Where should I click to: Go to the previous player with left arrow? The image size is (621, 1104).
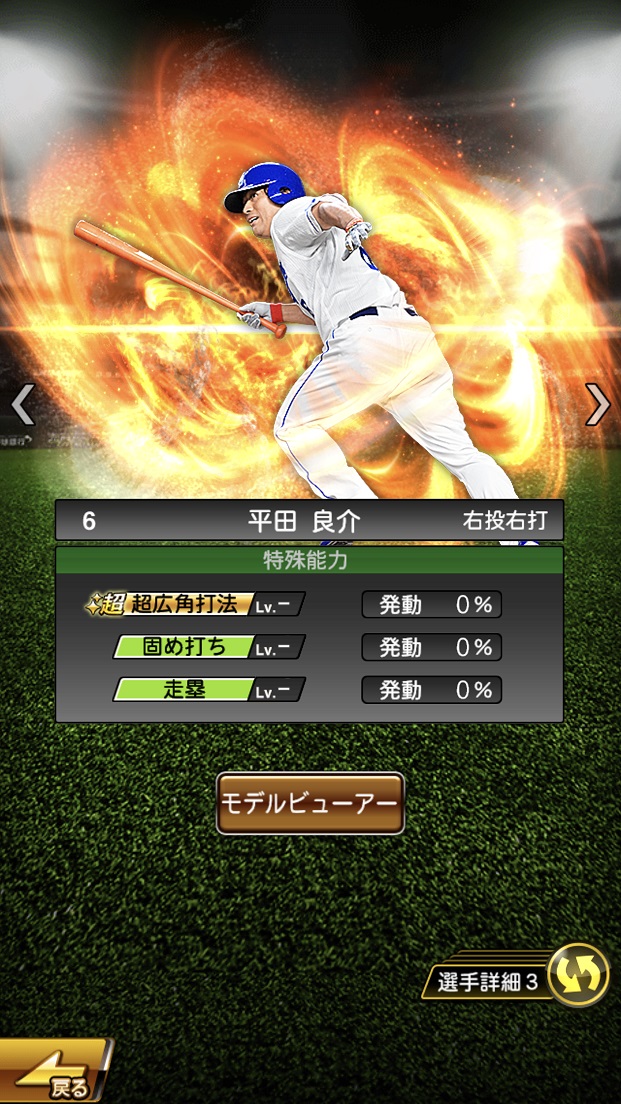[x=22, y=405]
